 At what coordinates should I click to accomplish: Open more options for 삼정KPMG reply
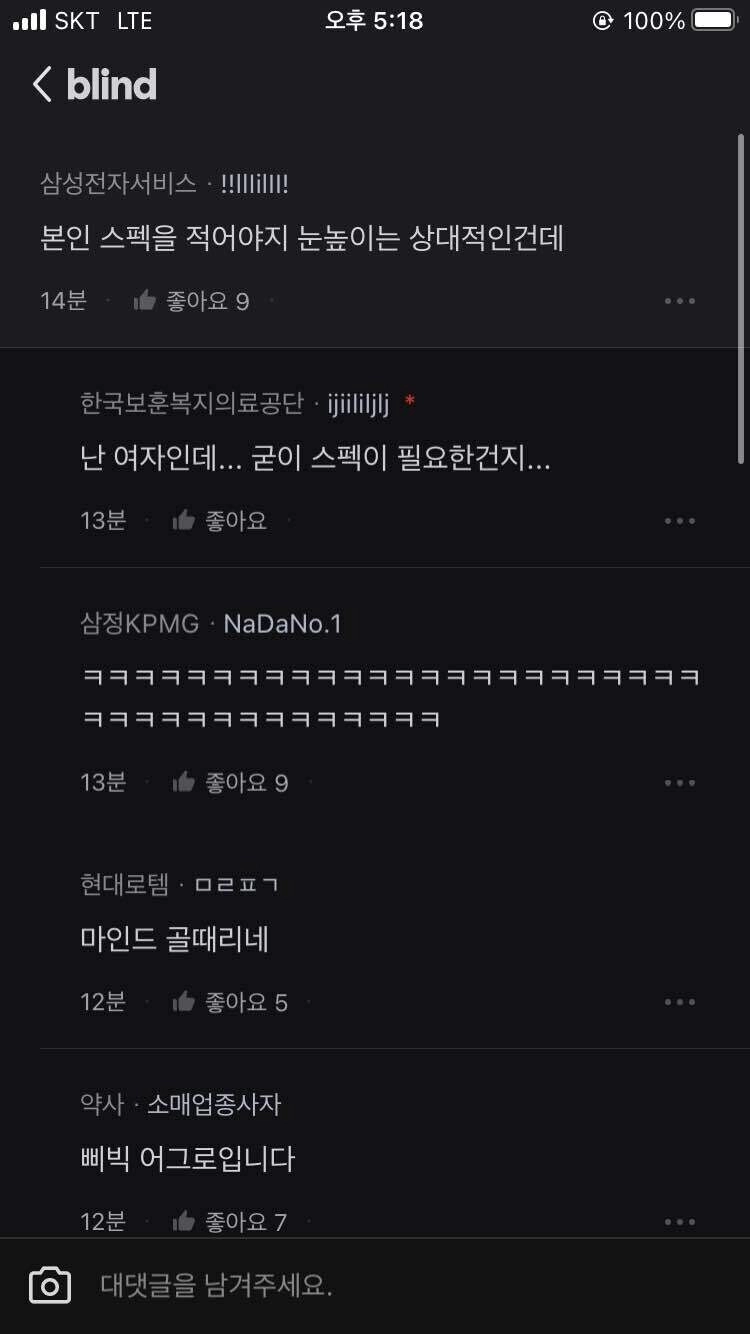pyautogui.click(x=679, y=782)
